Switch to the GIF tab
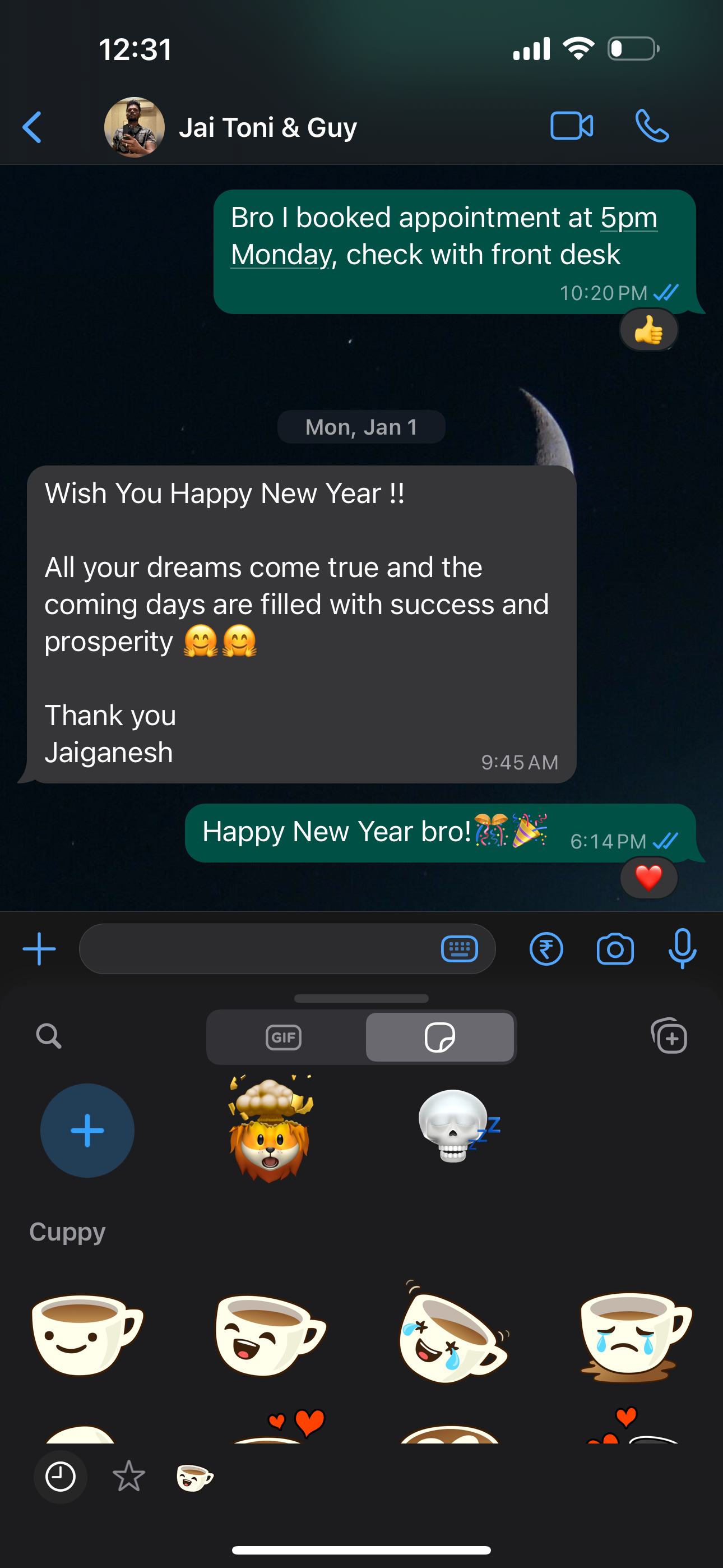Screen dimensions: 723x1568 [285, 1036]
